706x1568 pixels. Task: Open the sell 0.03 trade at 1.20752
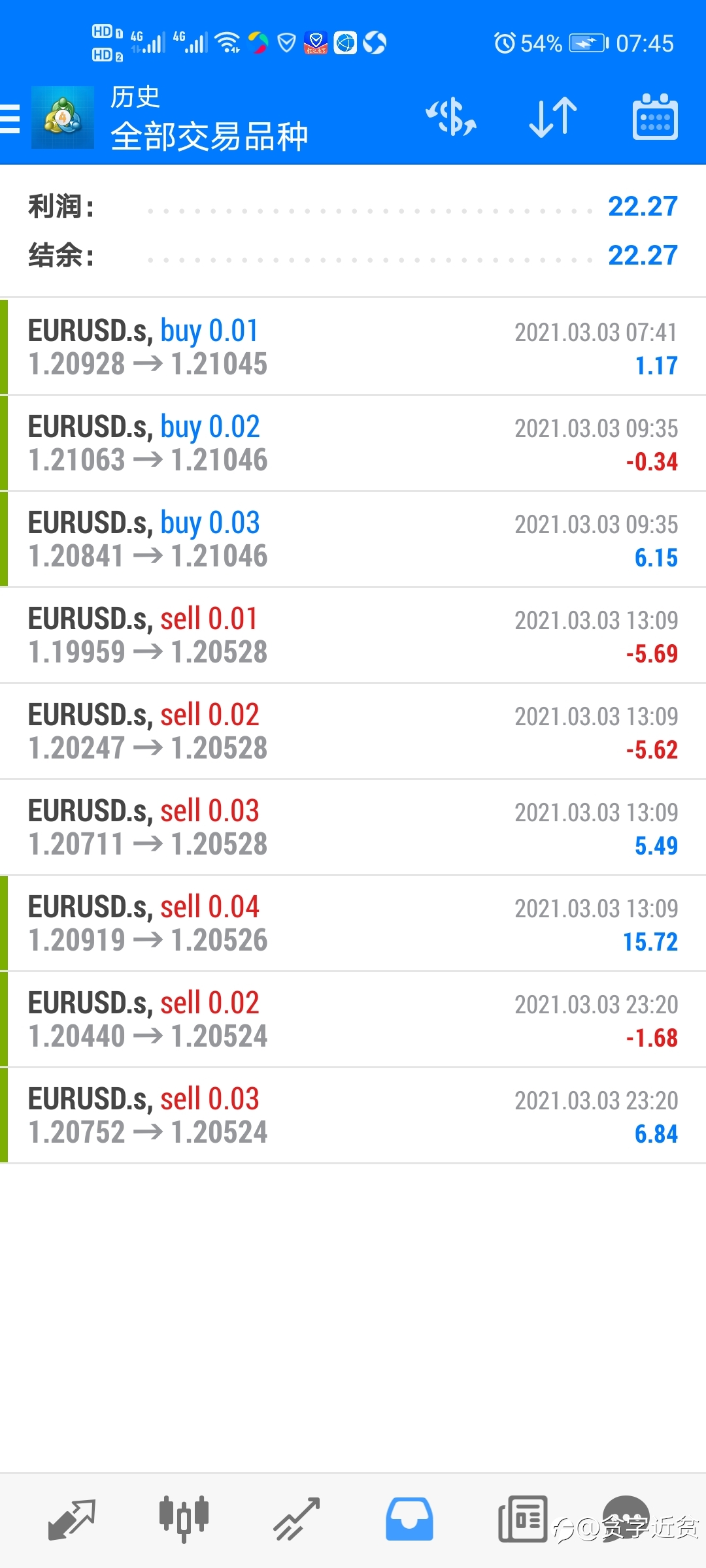353,1115
